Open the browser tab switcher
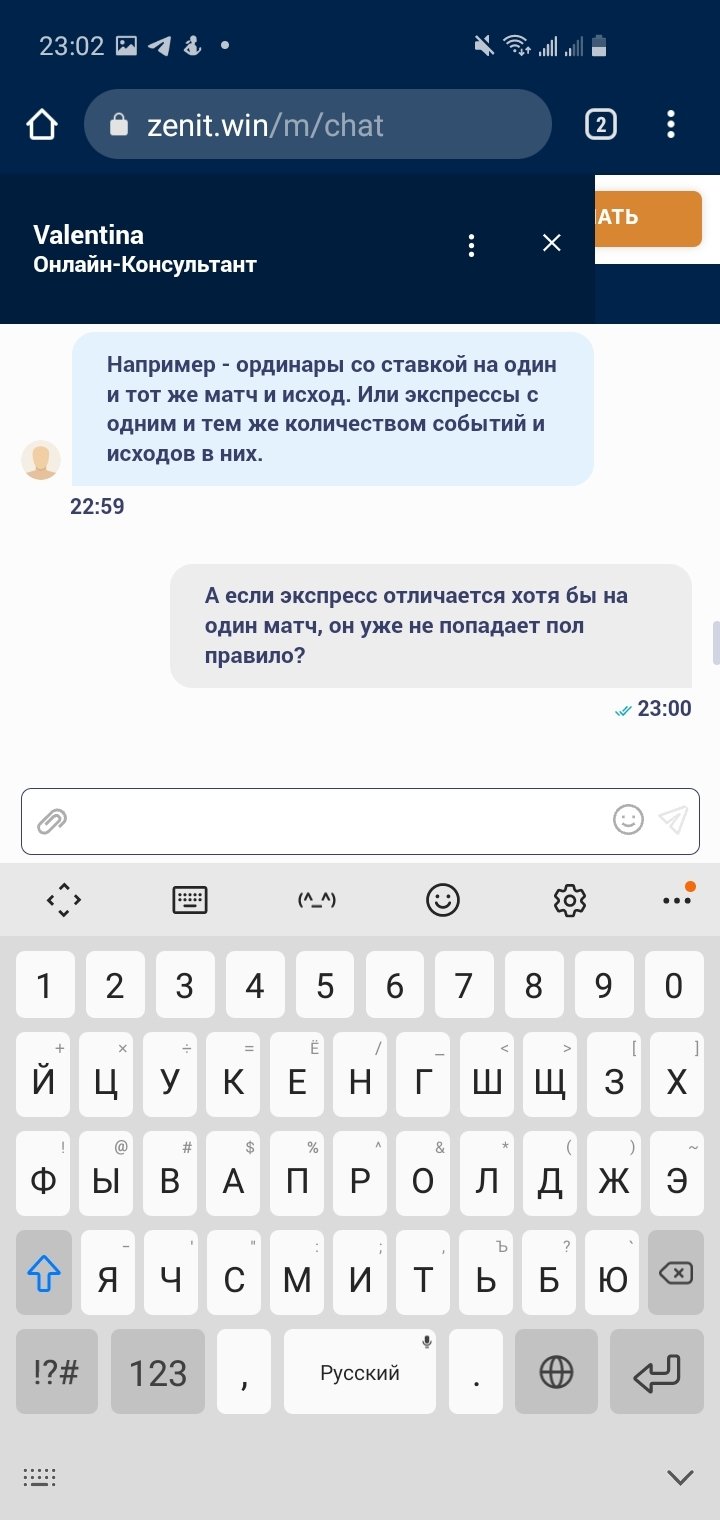720x1520 pixels. pyautogui.click(x=600, y=125)
